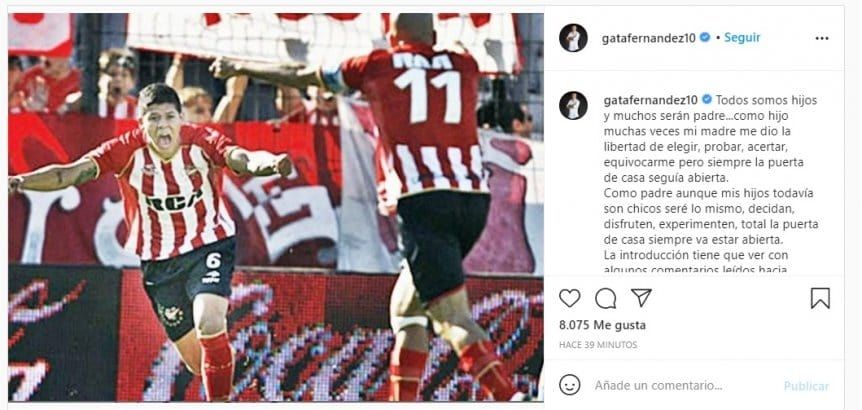
Task: Follow gatafernandez10 with the Seguir button
Action: [742, 38]
